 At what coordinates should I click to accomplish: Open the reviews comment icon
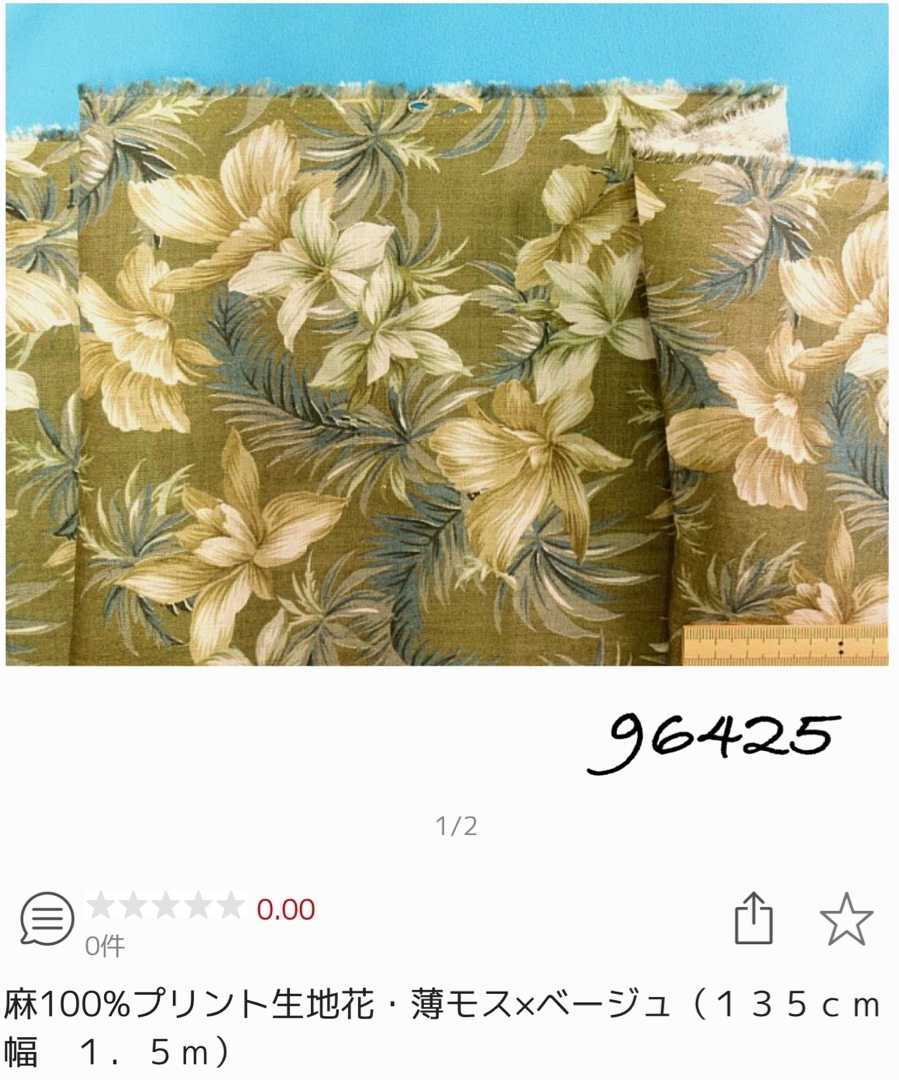pos(47,918)
